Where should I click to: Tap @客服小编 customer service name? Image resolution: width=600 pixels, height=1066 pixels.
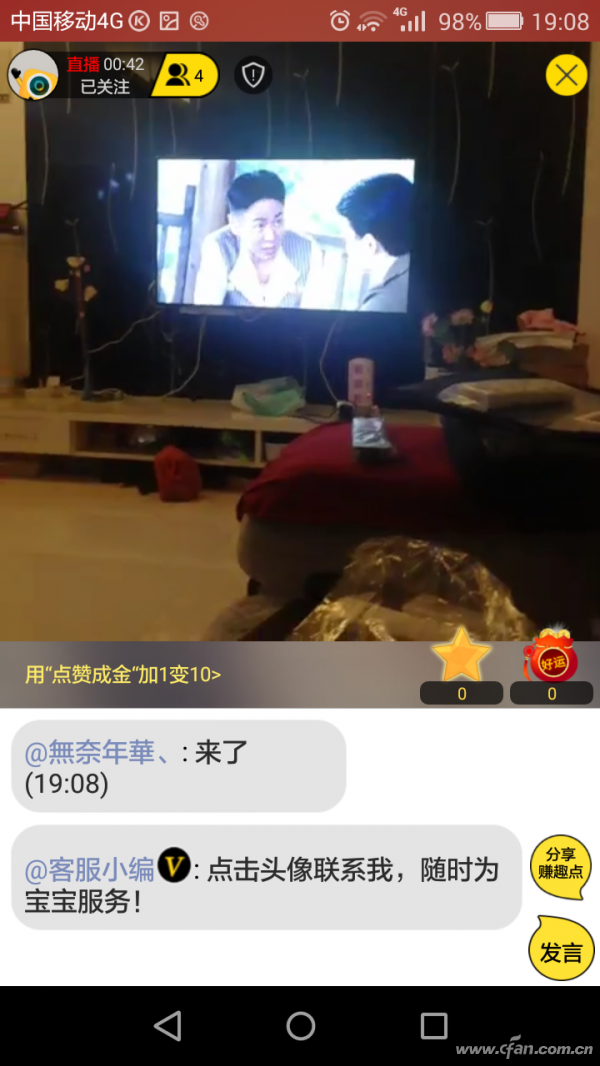[x=90, y=869]
